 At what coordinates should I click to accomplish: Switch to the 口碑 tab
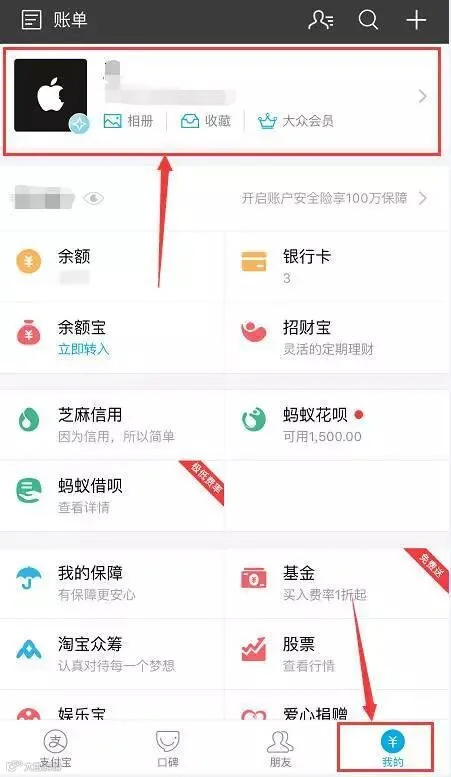point(168,748)
